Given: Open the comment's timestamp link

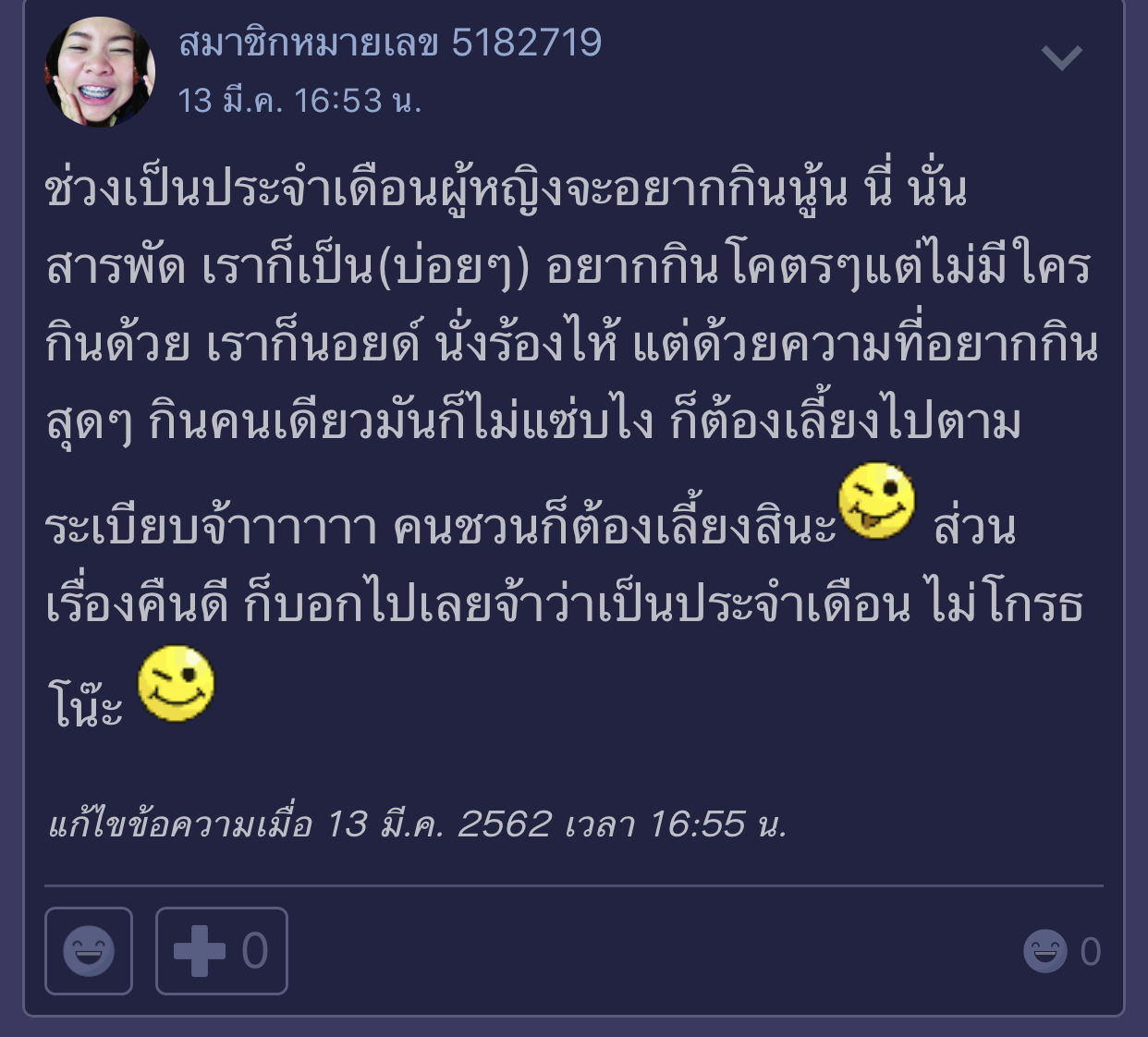Looking at the screenshot, I should point(299,100).
